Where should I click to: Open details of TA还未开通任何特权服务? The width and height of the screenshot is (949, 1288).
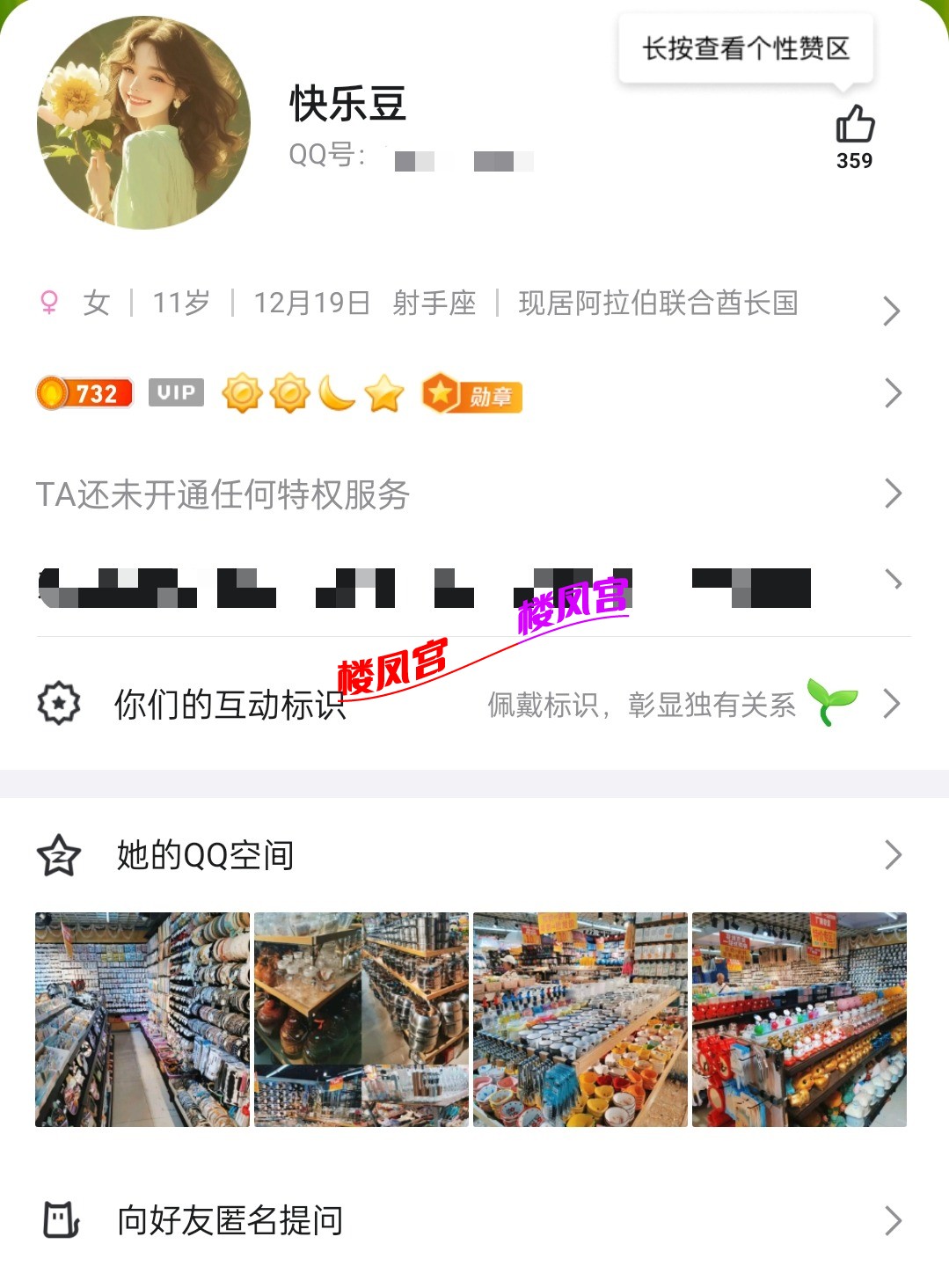[894, 494]
